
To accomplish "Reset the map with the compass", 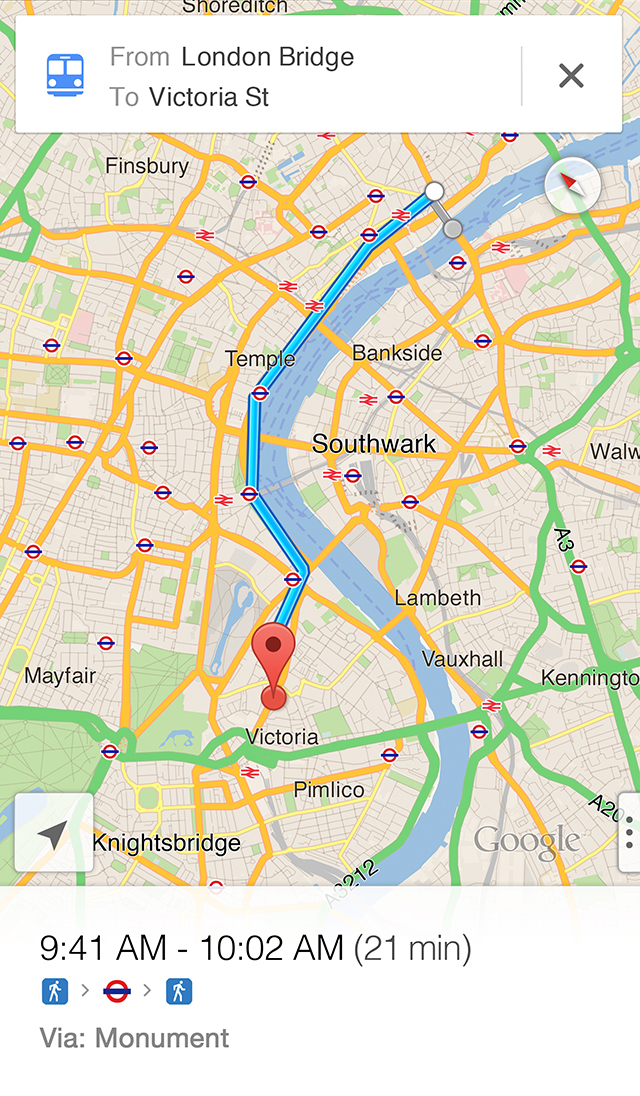I will click(572, 185).
